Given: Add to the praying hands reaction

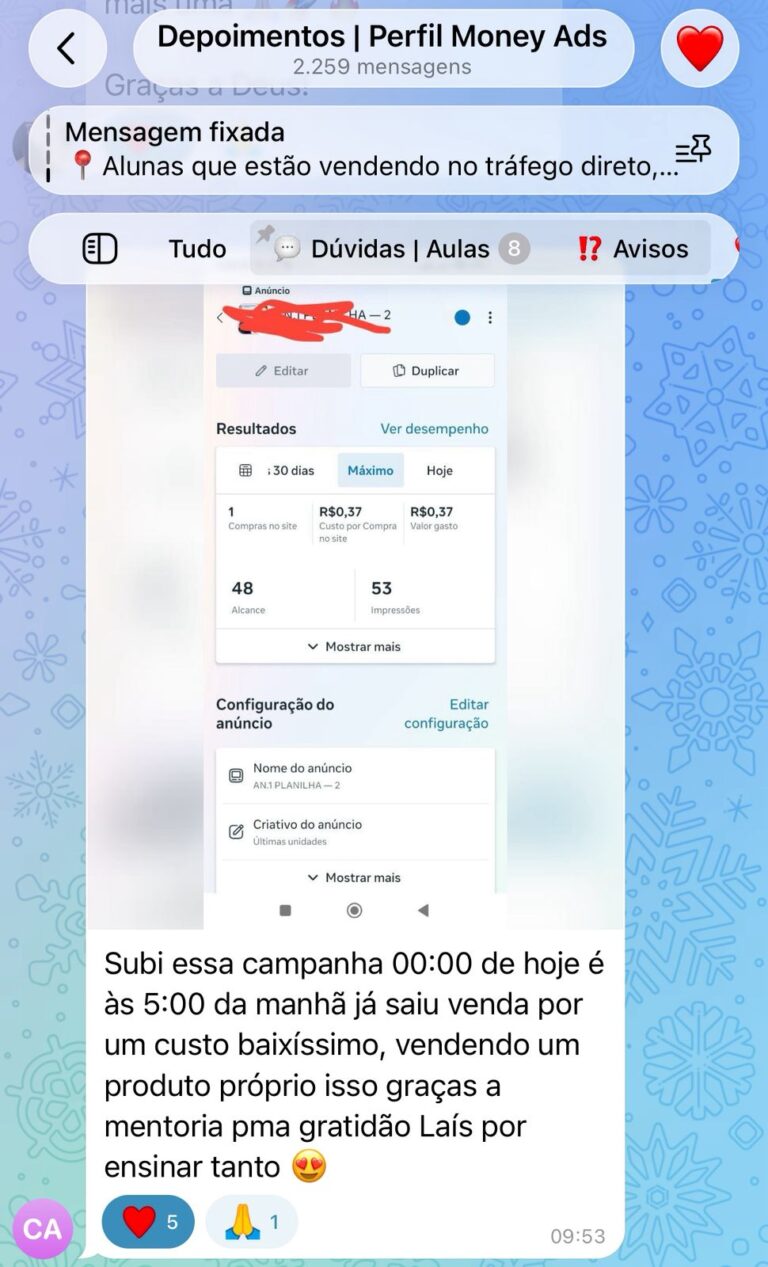Looking at the screenshot, I should coord(251,1222).
